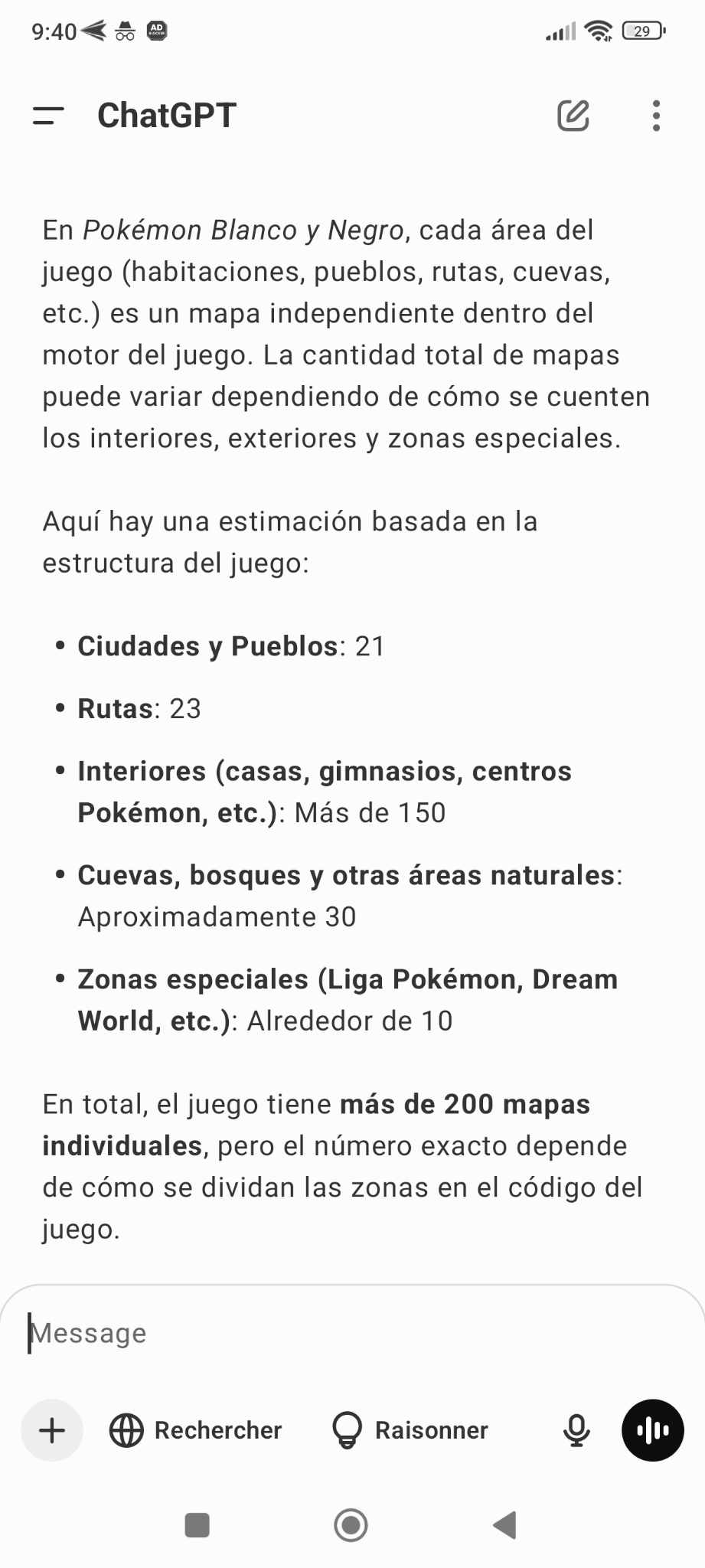Start voice mode with the waveform button

tap(653, 1430)
